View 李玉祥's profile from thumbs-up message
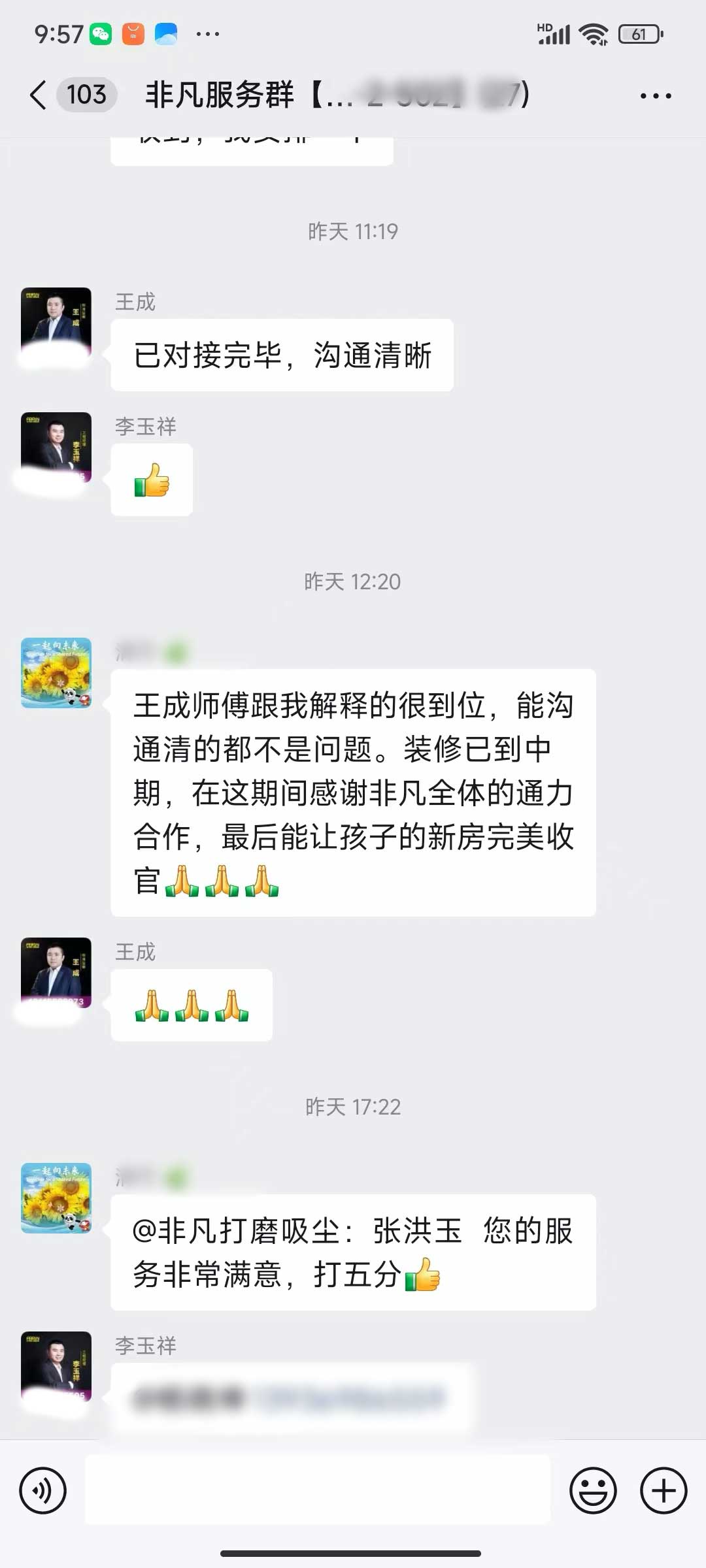Screen dimensions: 706x1568 (56, 447)
